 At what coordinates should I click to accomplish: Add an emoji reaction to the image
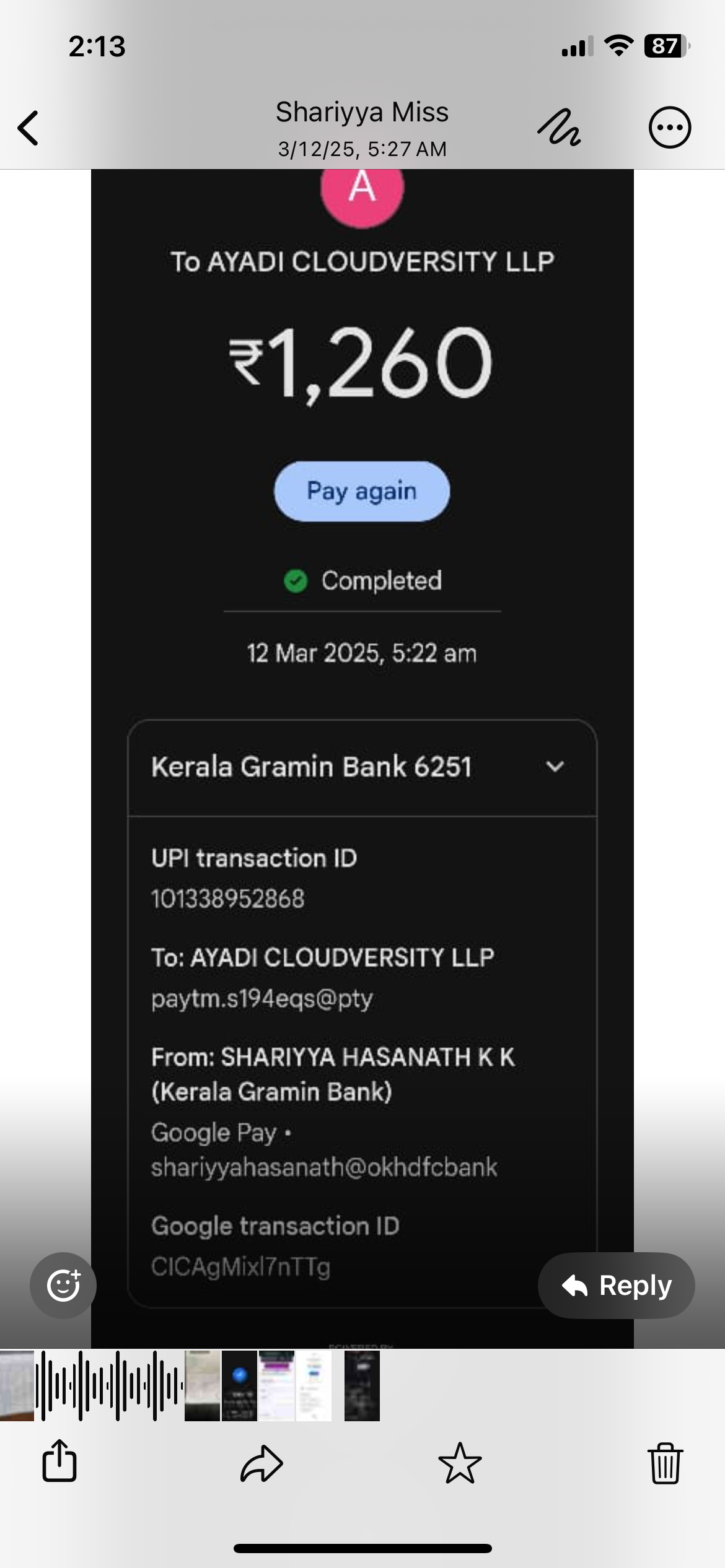click(x=63, y=1285)
